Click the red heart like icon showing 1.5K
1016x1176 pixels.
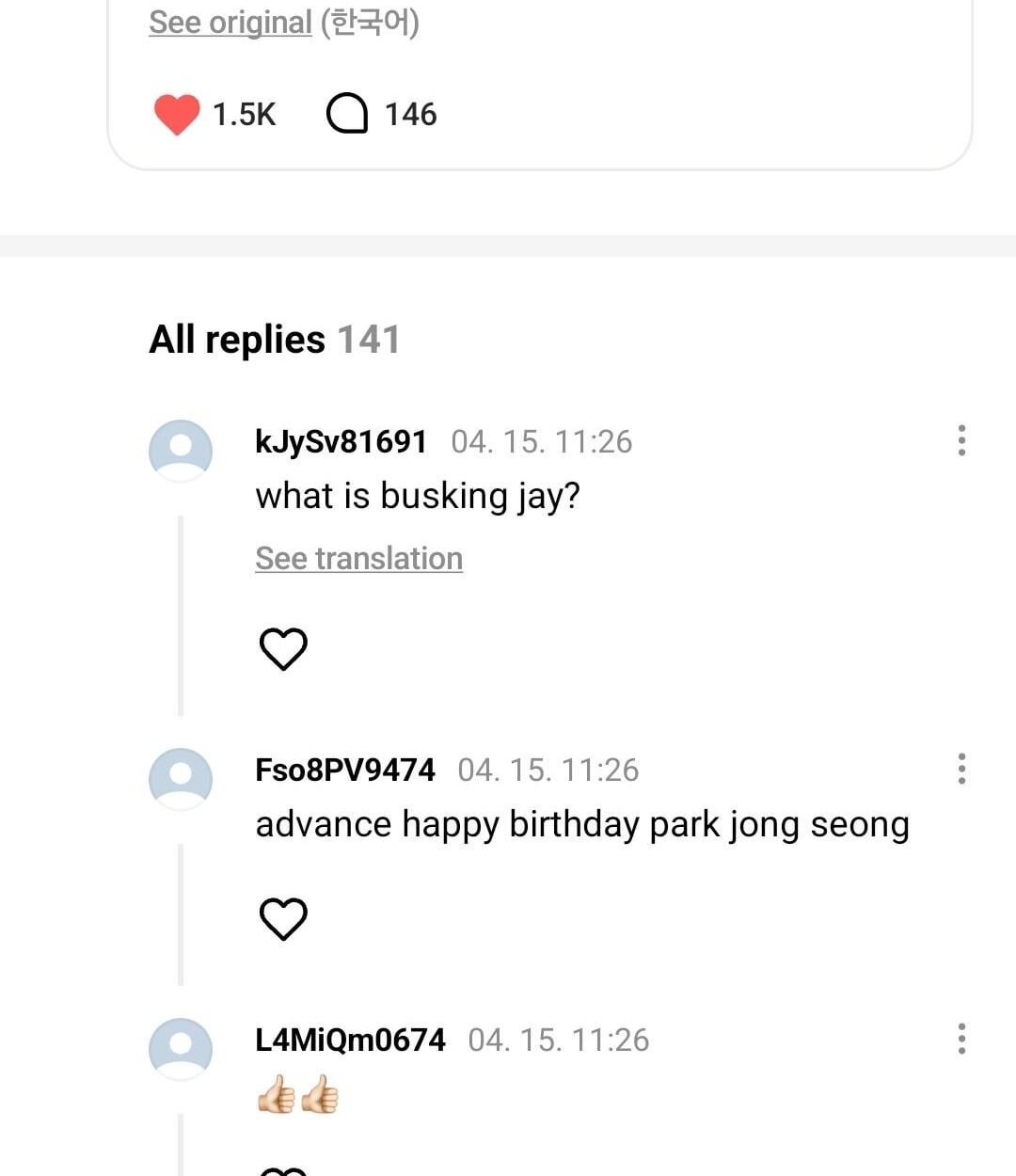point(177,114)
